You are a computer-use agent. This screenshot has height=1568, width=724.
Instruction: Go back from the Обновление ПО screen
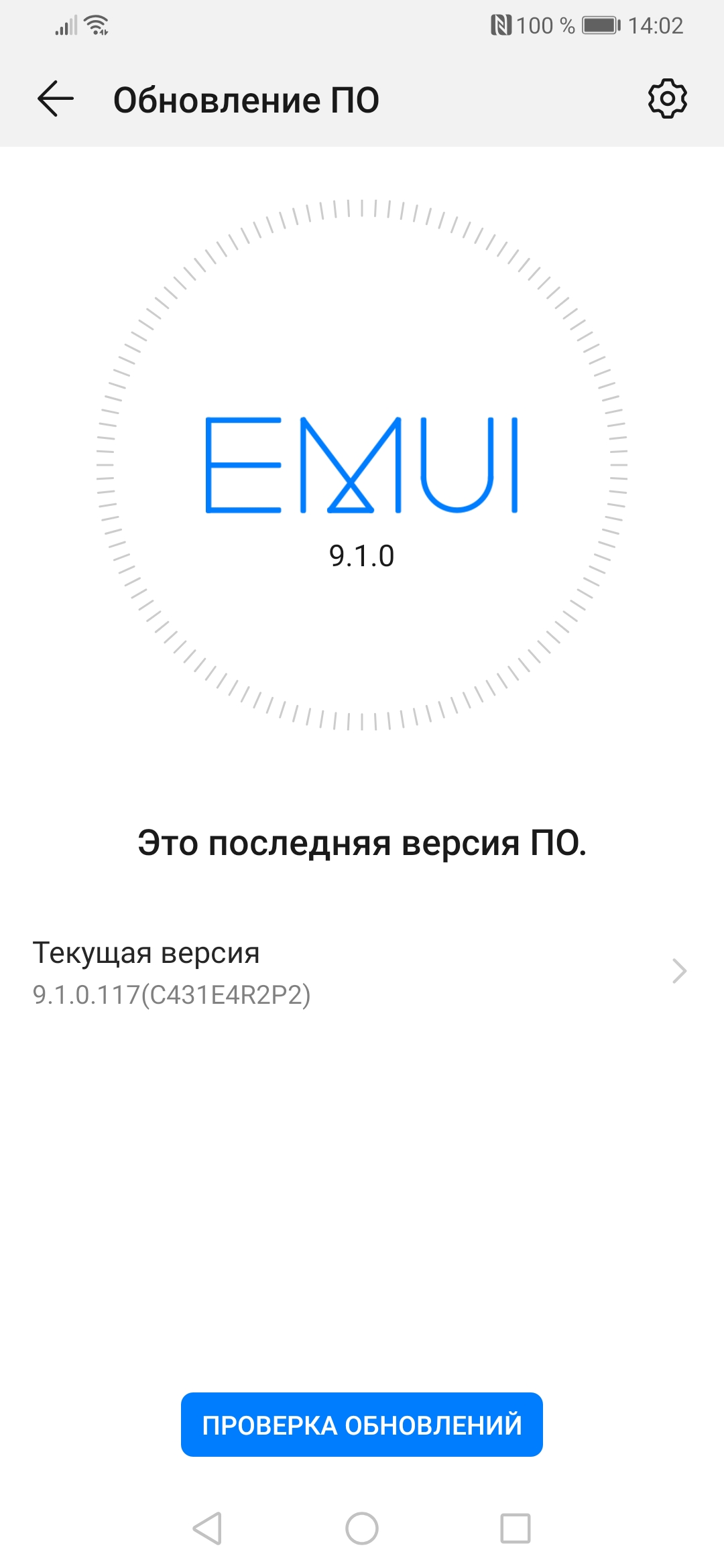56,99
